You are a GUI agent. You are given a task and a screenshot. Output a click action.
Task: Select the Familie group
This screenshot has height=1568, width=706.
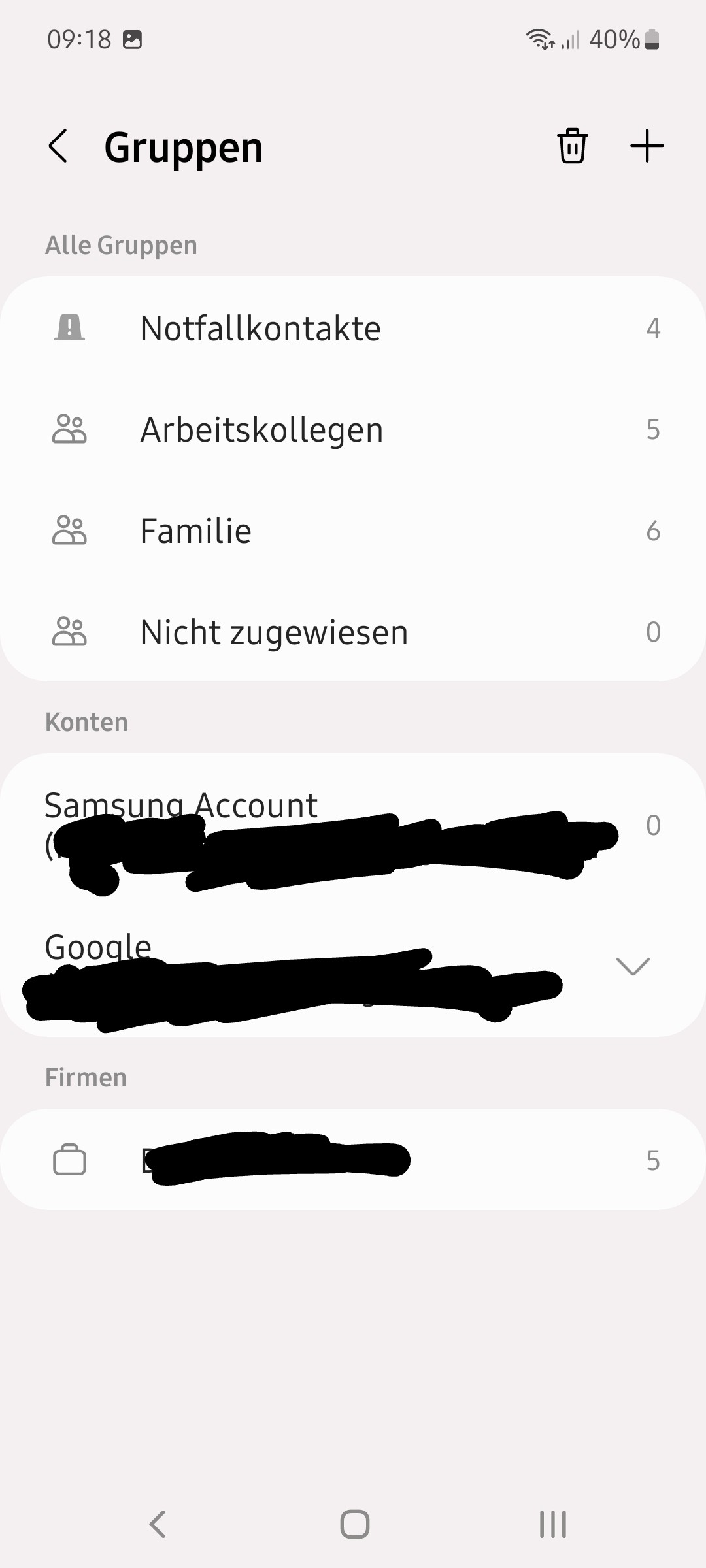[353, 531]
